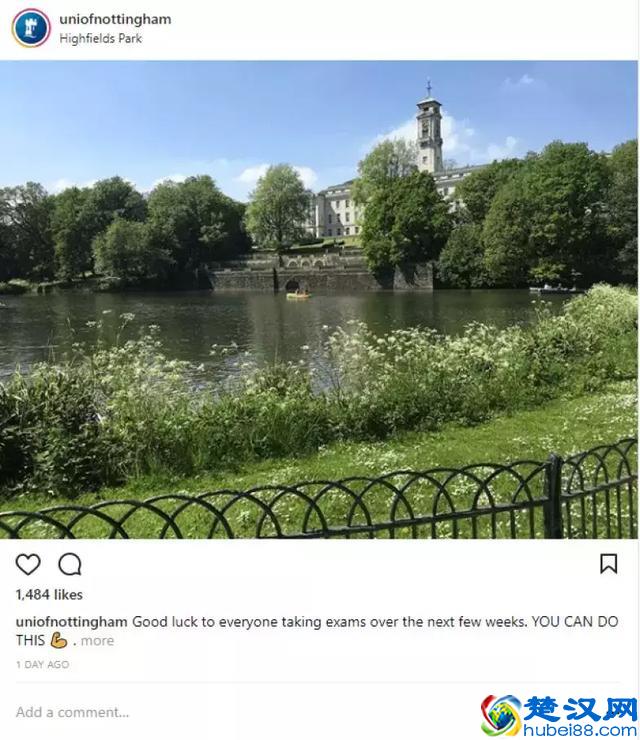Tap the Add a comment field
The width and height of the screenshot is (640, 740).
[x=73, y=712]
